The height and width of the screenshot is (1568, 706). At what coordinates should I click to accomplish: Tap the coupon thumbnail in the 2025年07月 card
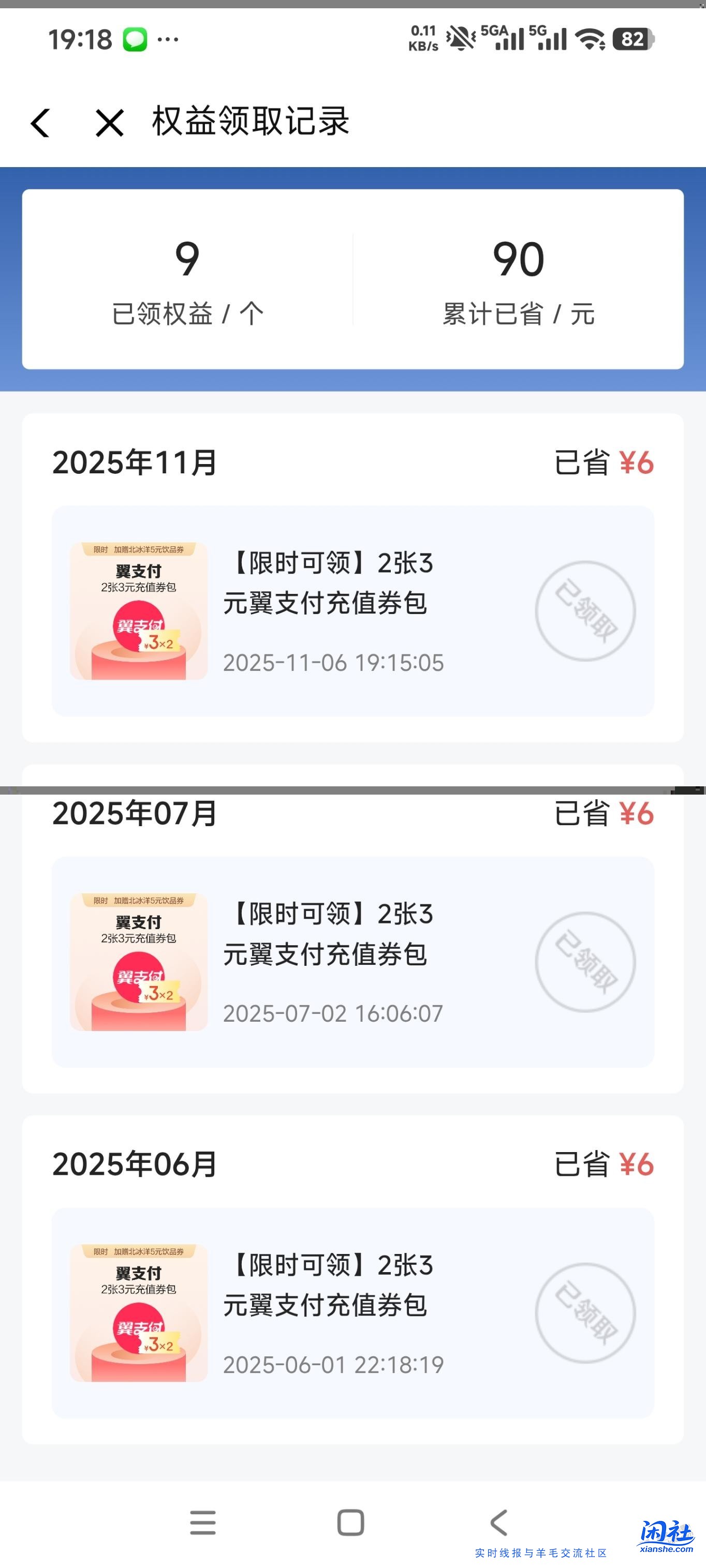point(138,962)
